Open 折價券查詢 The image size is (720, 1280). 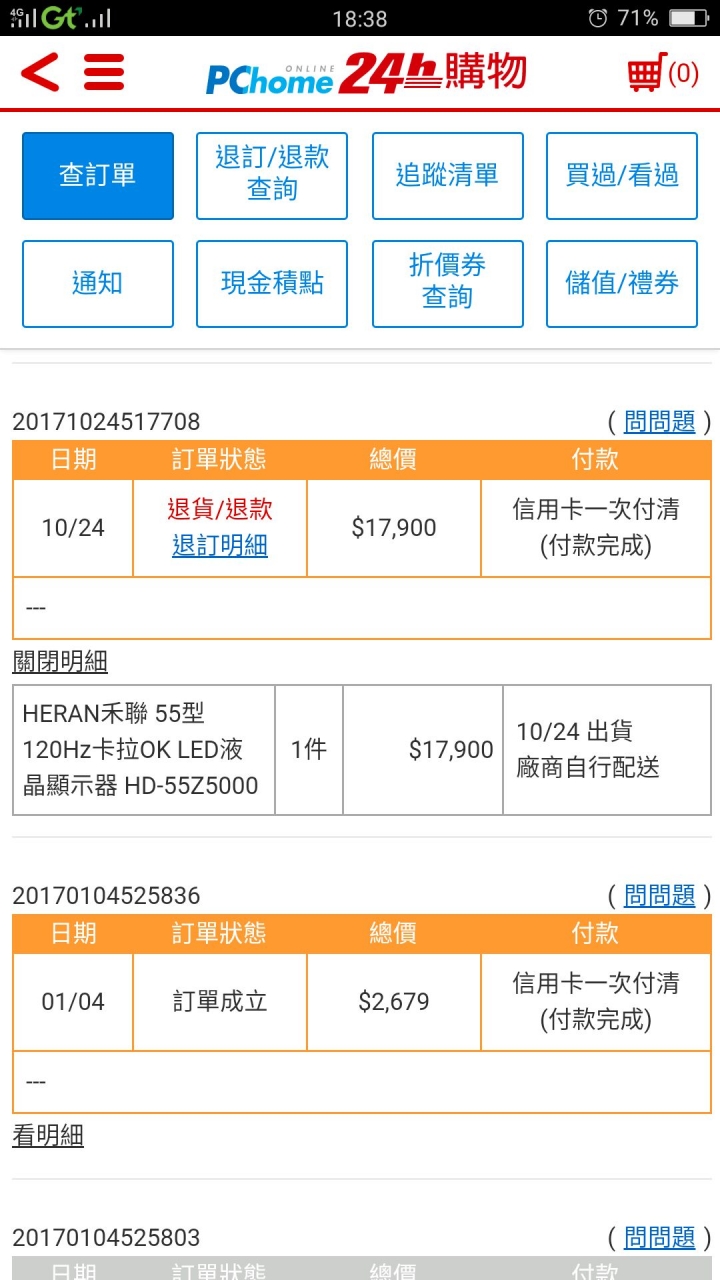click(447, 284)
